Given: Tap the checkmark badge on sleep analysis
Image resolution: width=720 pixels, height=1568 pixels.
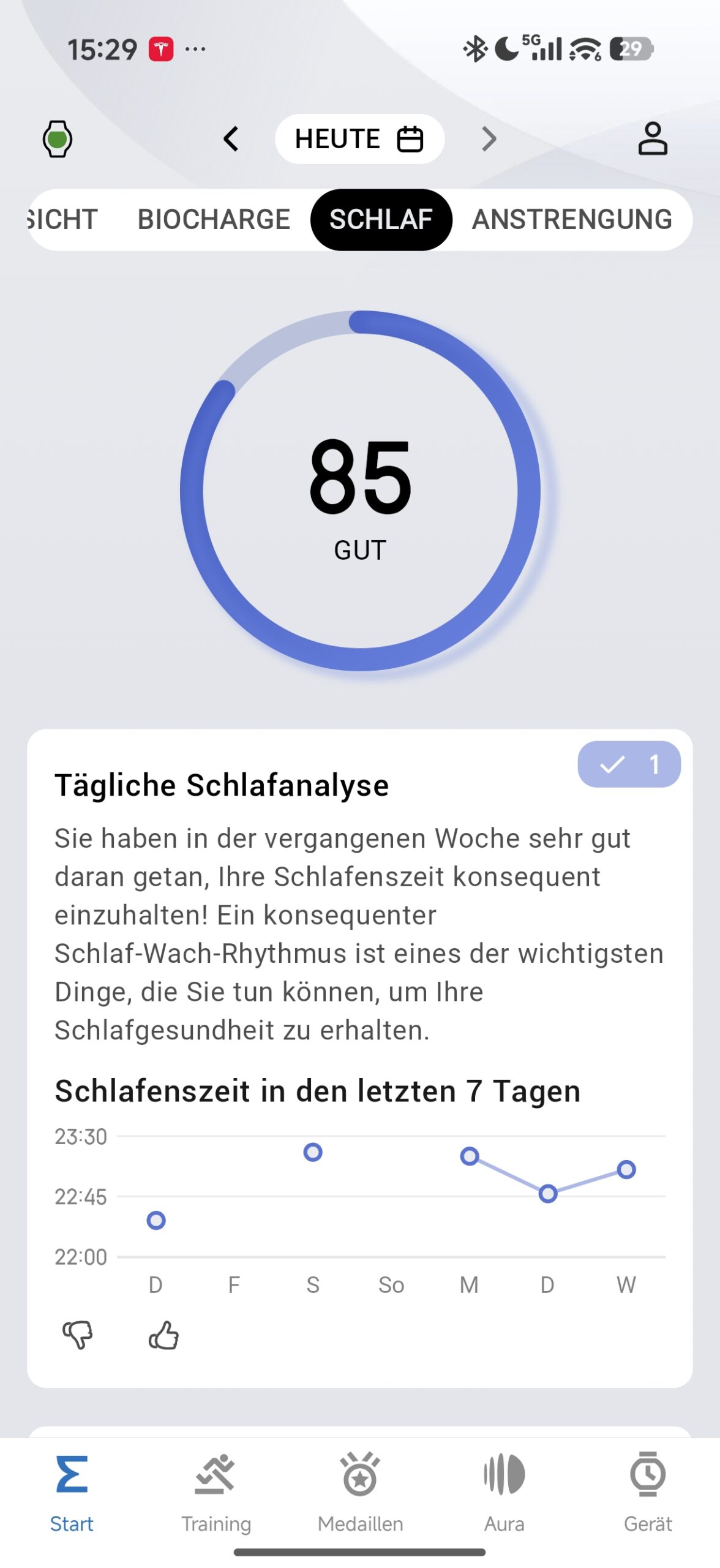Looking at the screenshot, I should pyautogui.click(x=628, y=764).
